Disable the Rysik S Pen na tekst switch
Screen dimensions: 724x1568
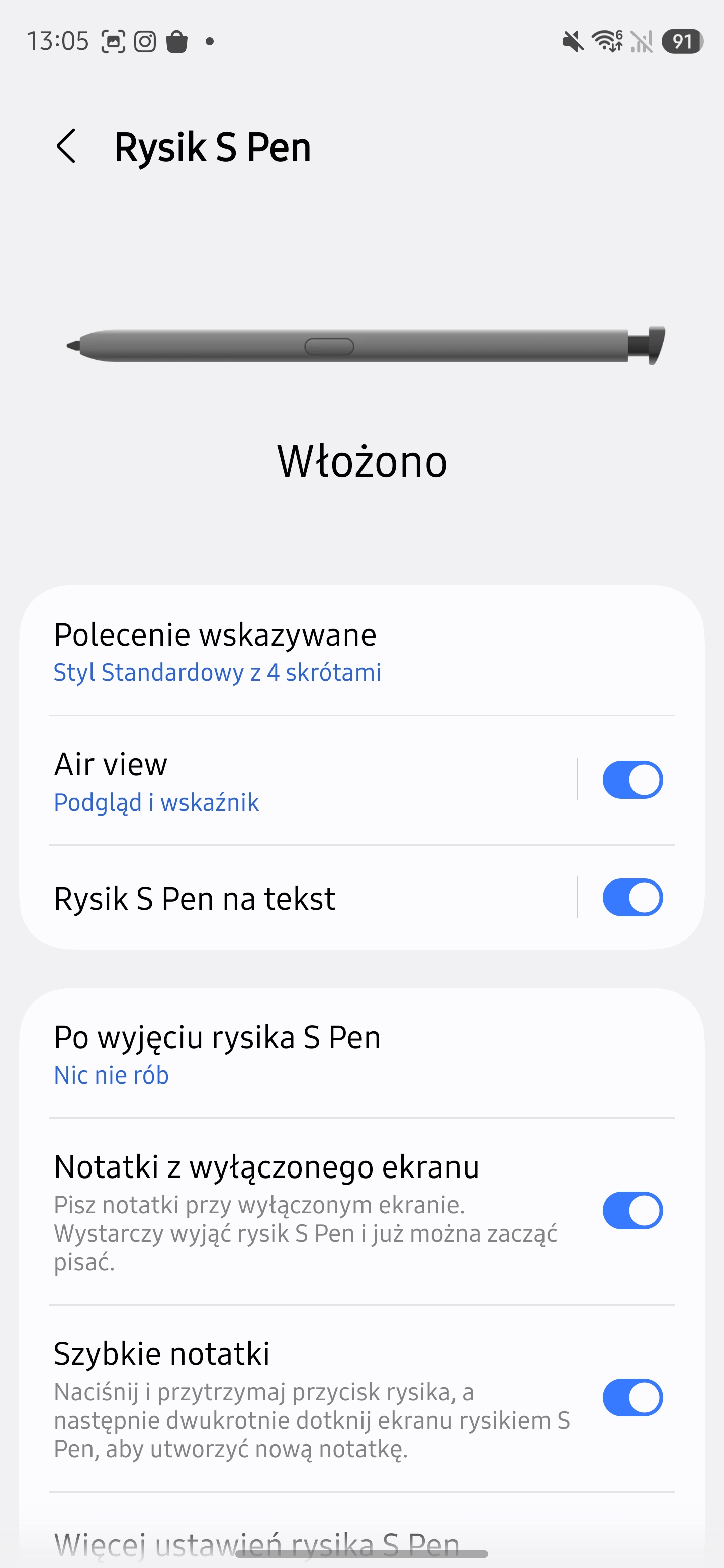click(x=632, y=897)
